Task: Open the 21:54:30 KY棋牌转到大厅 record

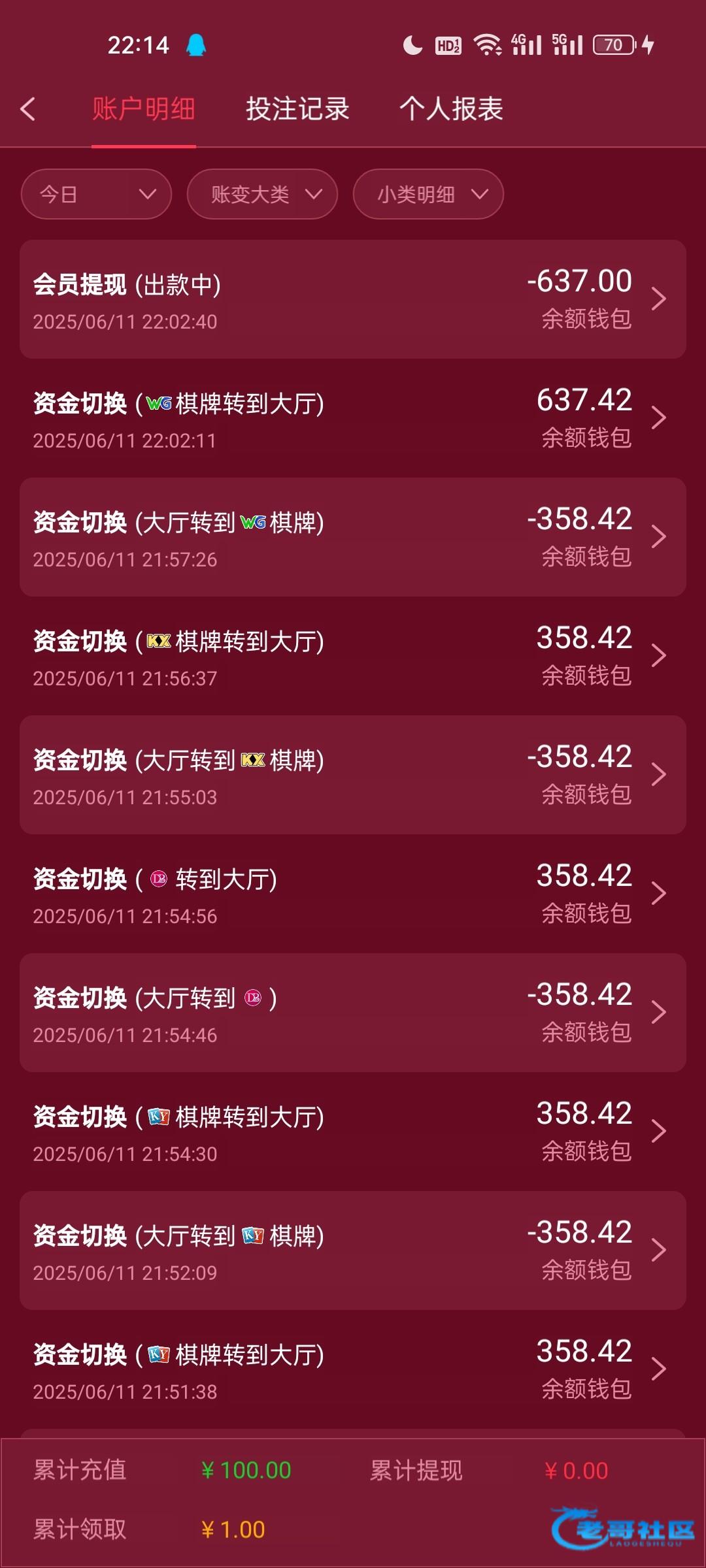Action: point(353,1132)
